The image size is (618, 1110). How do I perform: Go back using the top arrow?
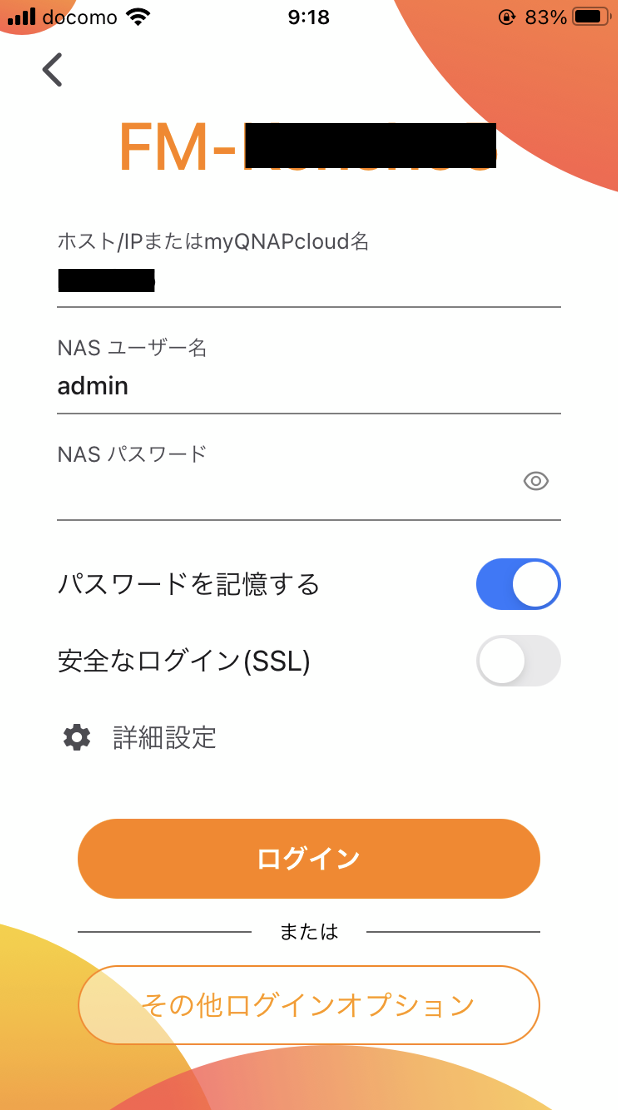pos(52,69)
